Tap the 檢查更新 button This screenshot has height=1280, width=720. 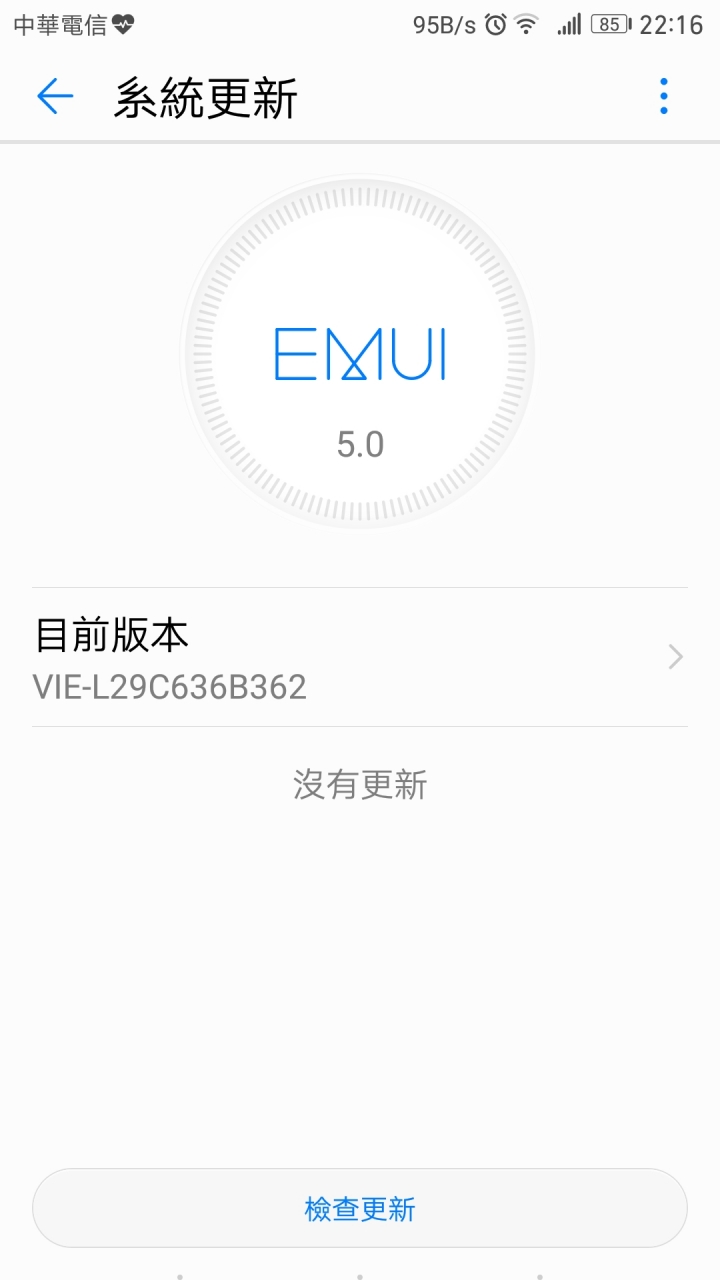(x=360, y=1208)
